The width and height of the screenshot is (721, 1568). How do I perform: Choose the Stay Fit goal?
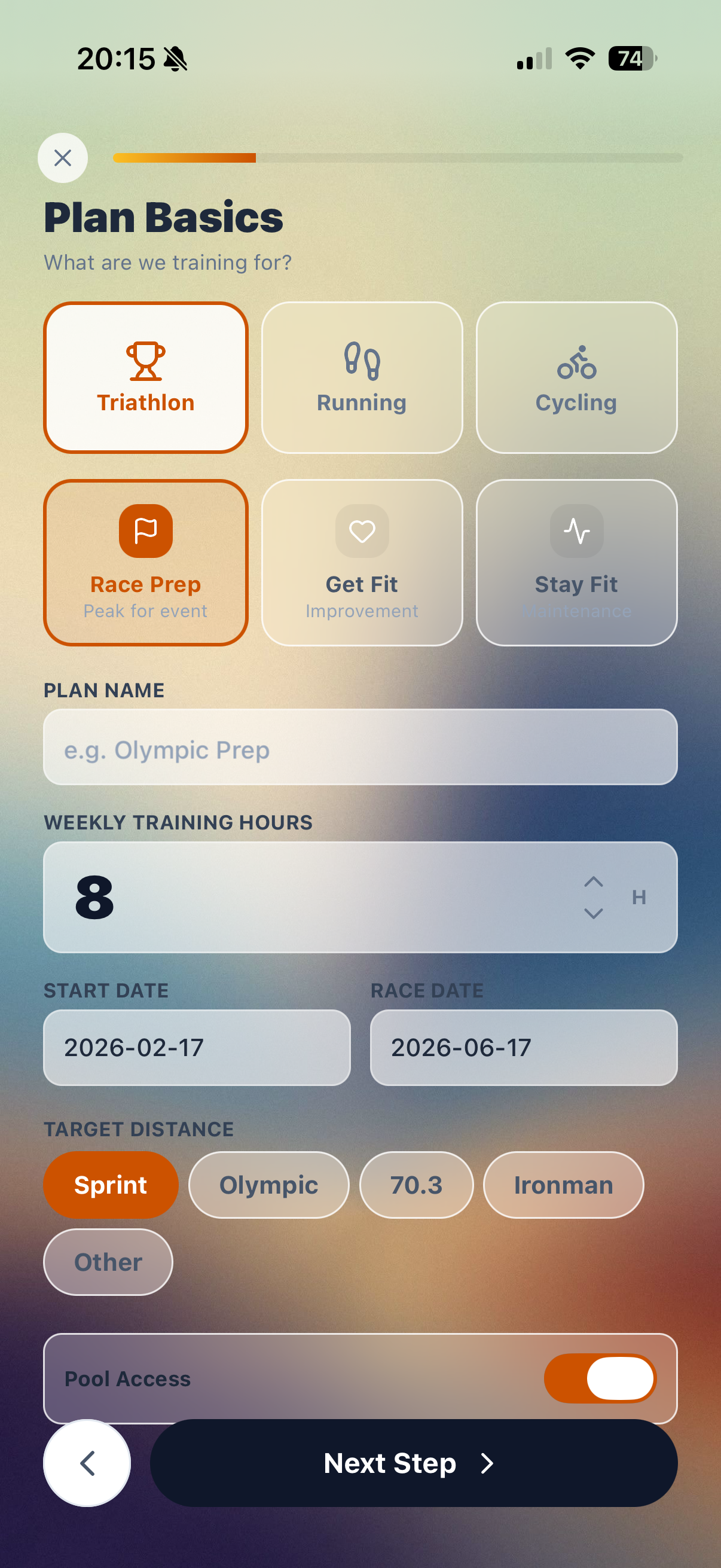(x=576, y=562)
